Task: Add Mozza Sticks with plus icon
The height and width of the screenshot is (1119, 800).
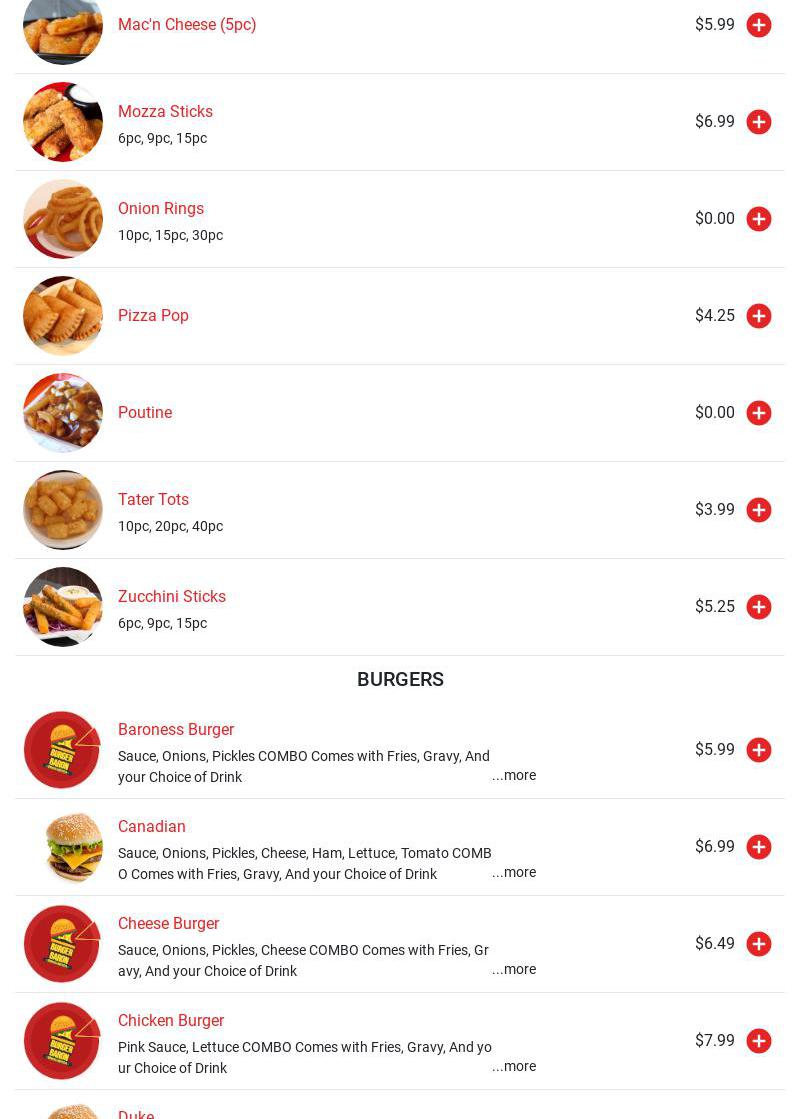Action: [x=758, y=122]
